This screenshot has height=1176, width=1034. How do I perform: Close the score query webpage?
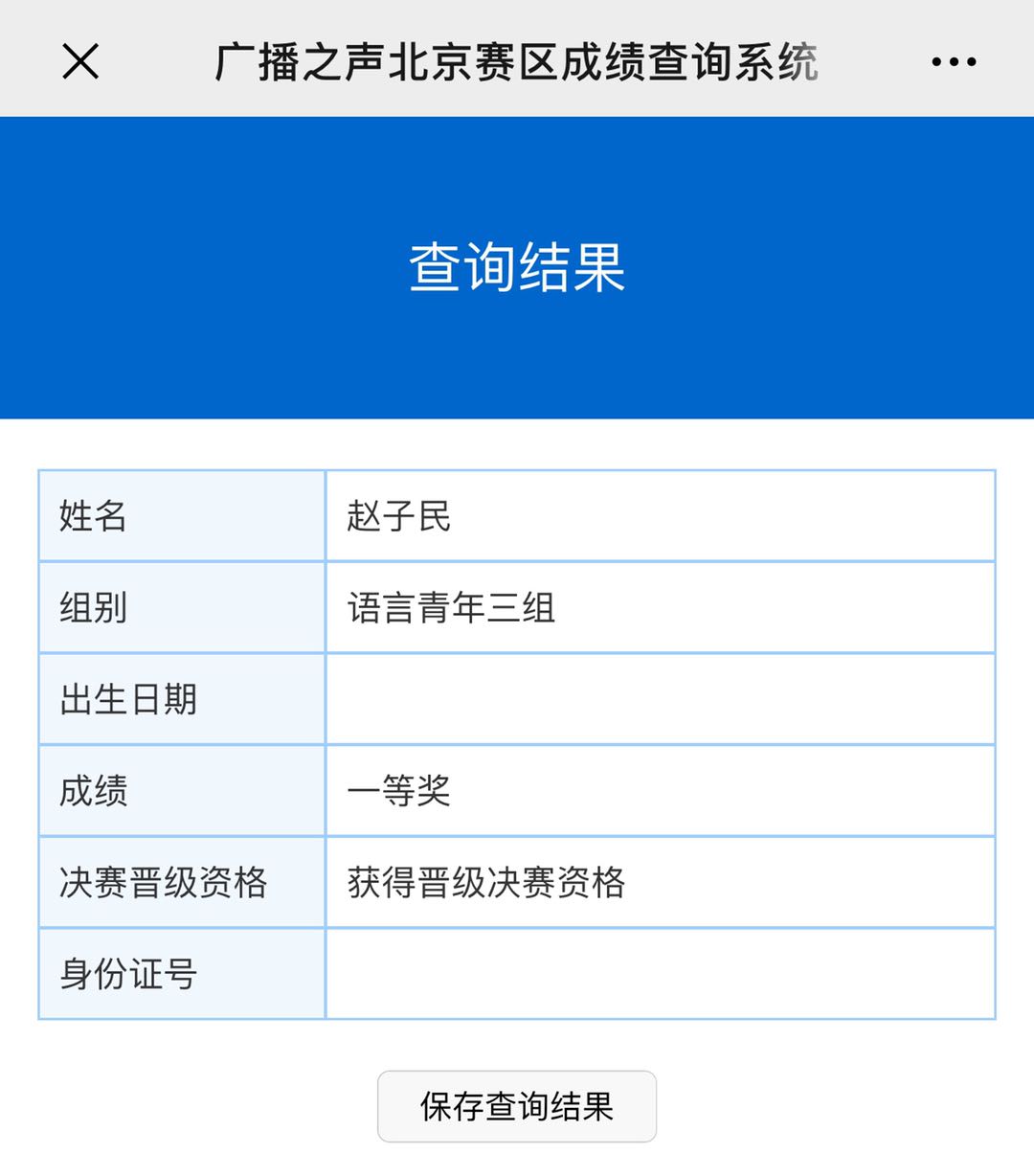click(80, 62)
